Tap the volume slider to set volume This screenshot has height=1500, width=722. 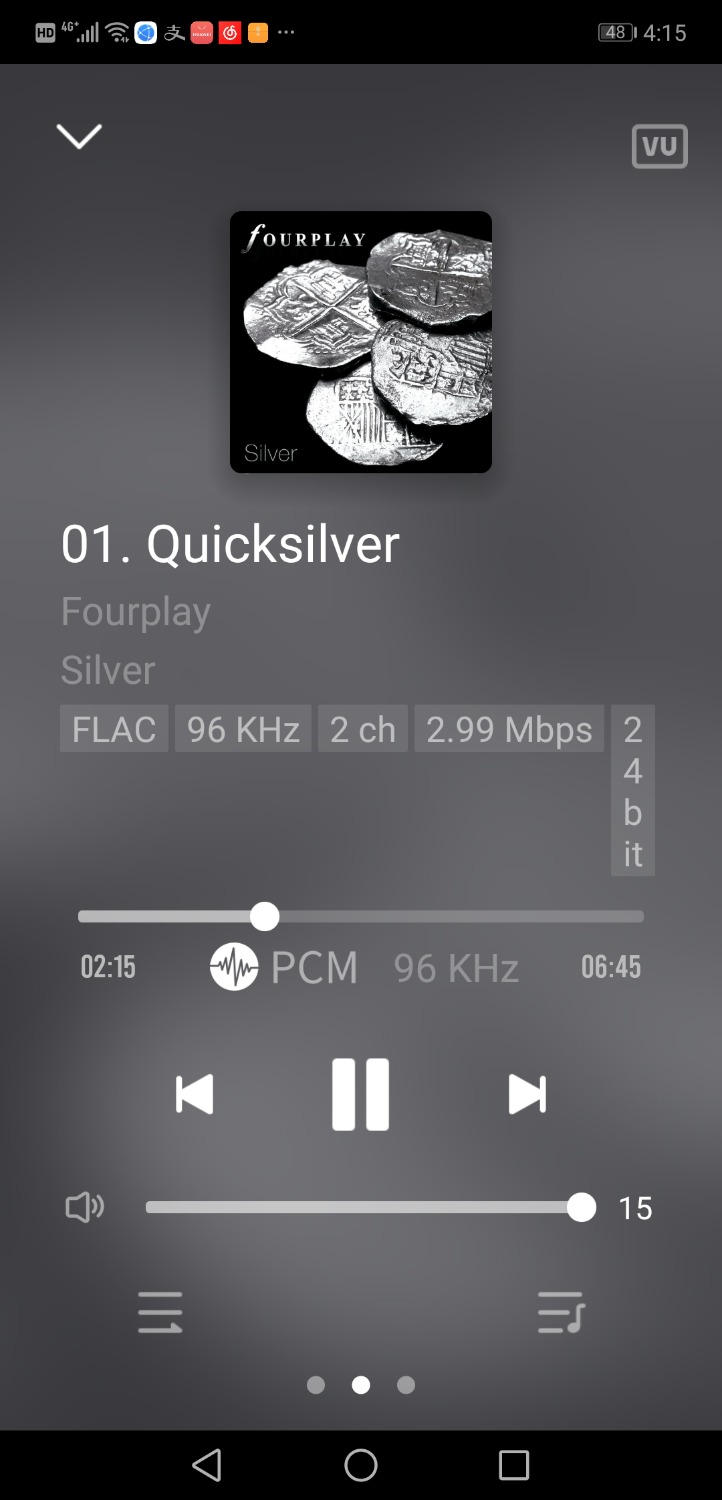pyautogui.click(x=360, y=1207)
